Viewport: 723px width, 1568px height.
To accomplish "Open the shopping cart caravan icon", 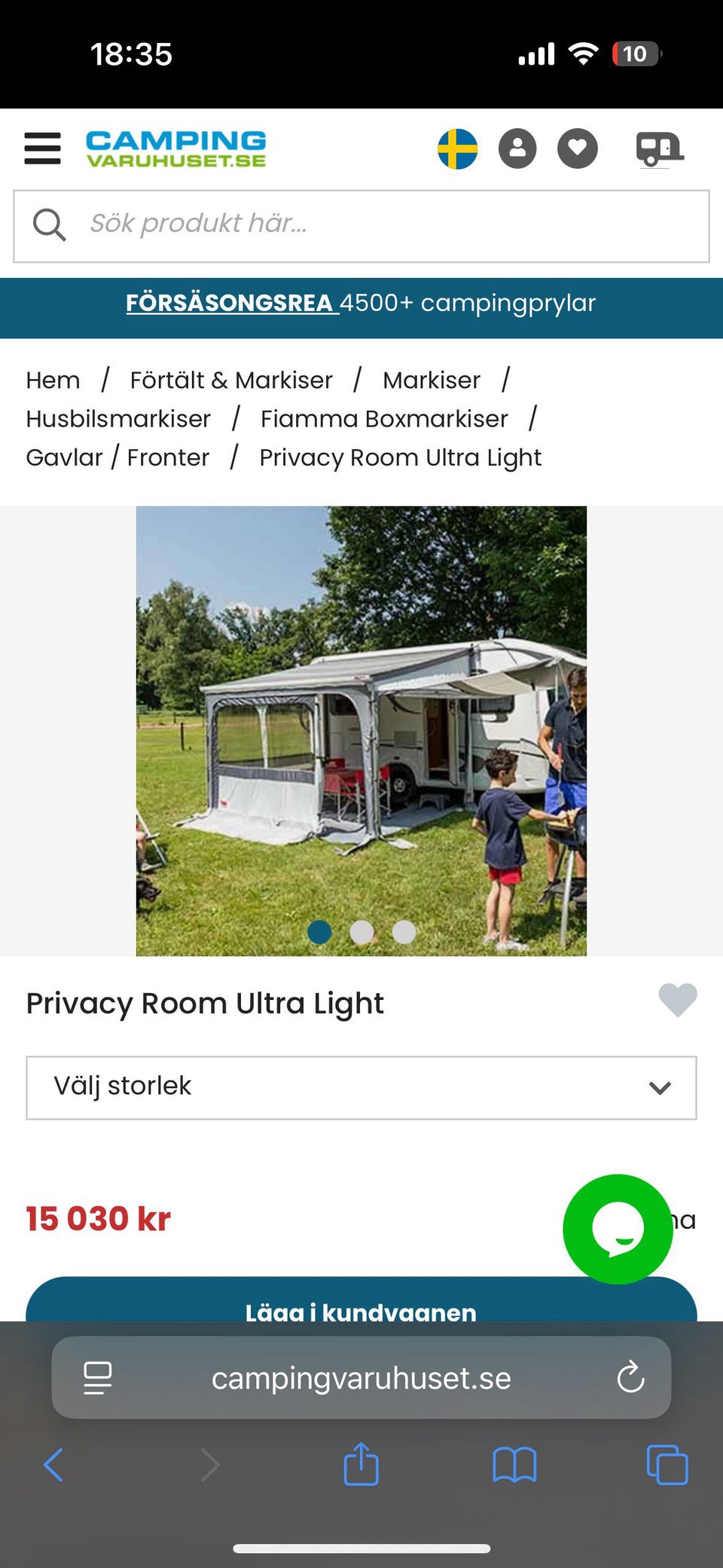I will pyautogui.click(x=659, y=148).
